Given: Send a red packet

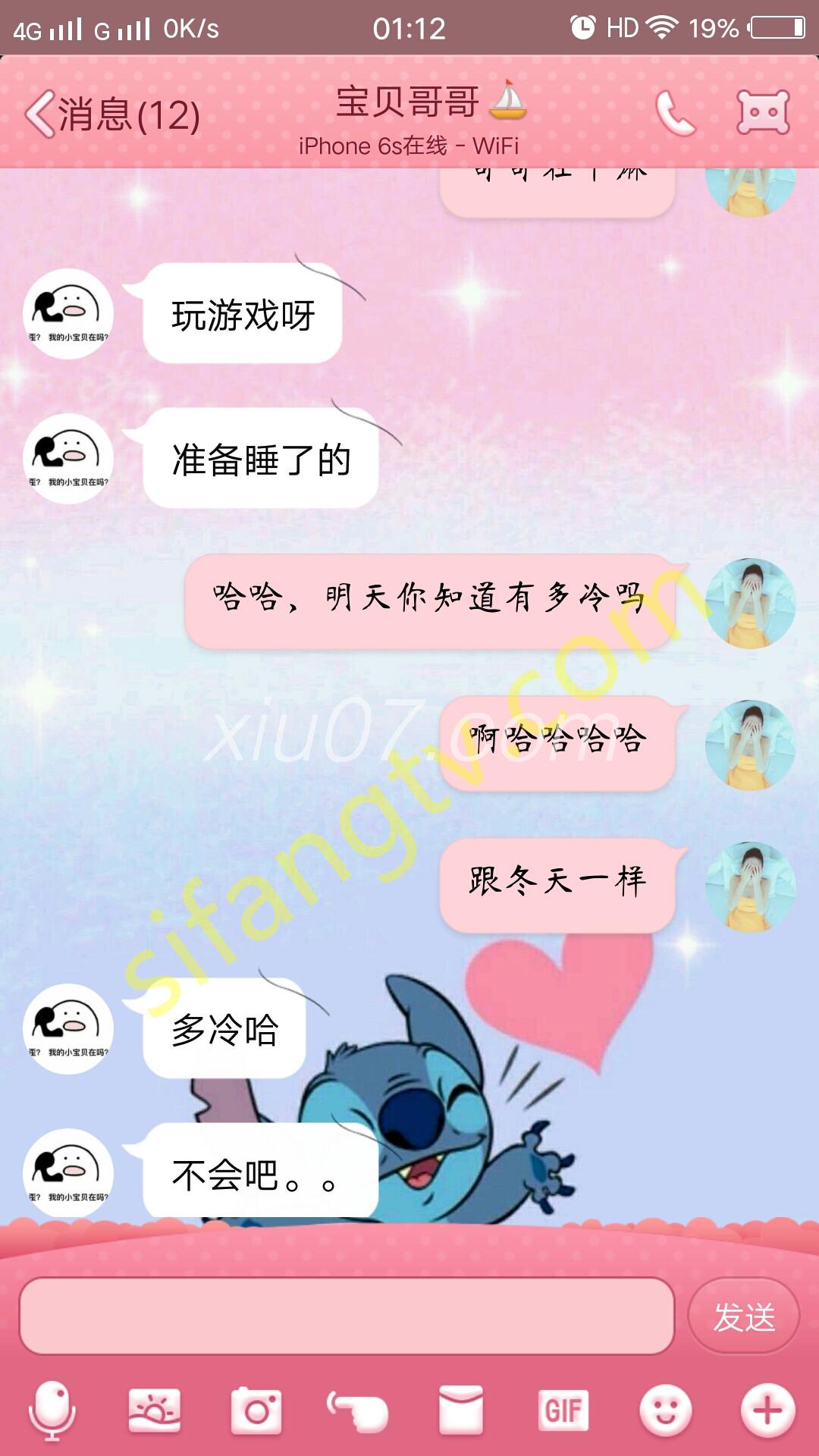Looking at the screenshot, I should point(461,1410).
